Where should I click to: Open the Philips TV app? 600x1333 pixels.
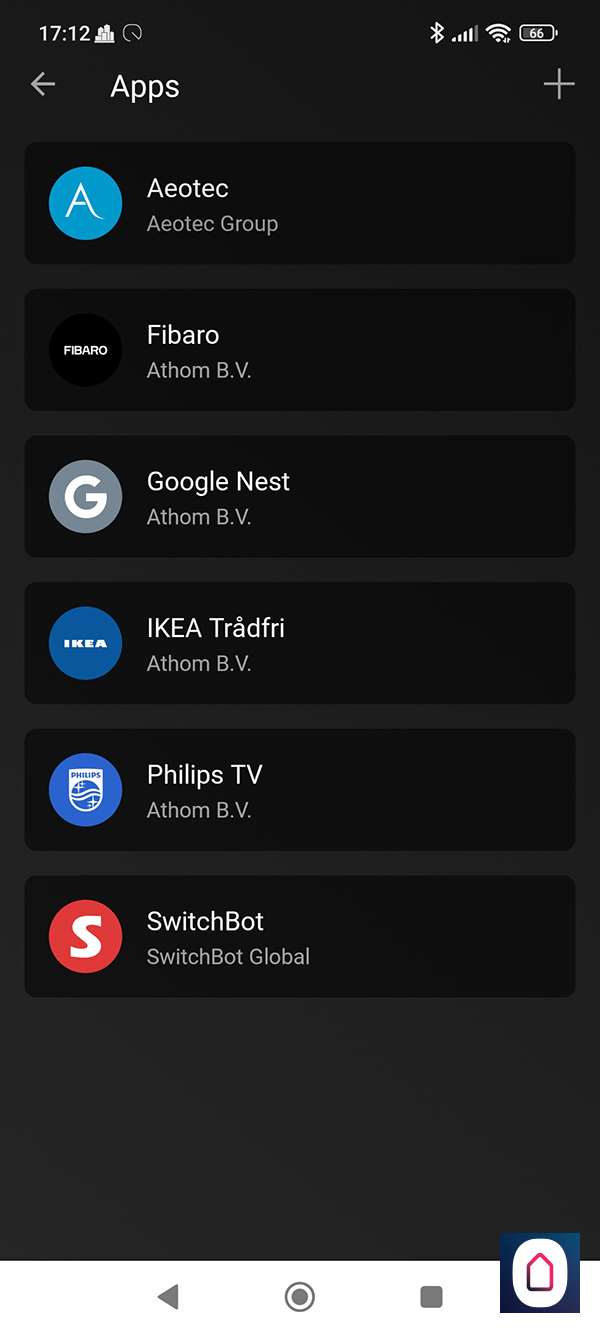[300, 790]
